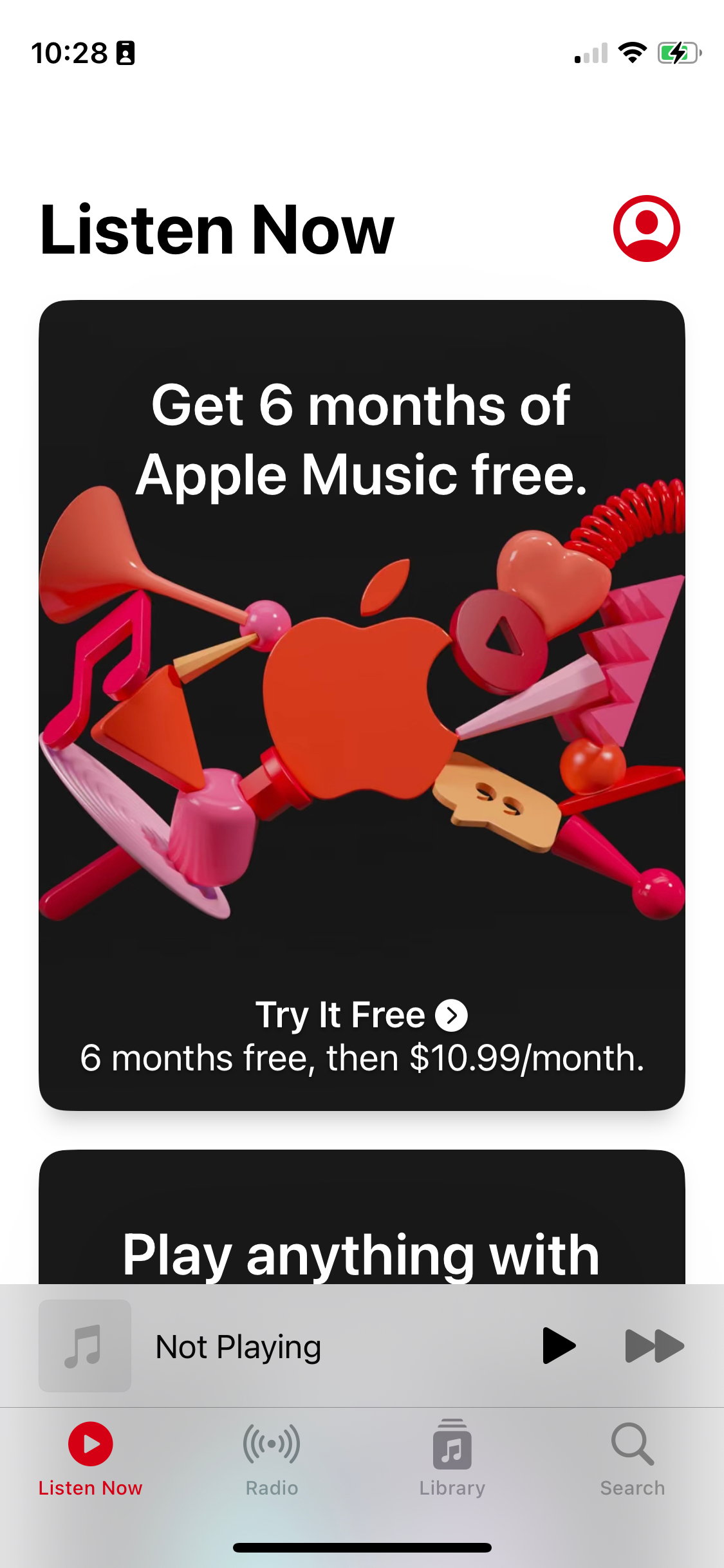Tap the Listen Now page title

[217, 229]
